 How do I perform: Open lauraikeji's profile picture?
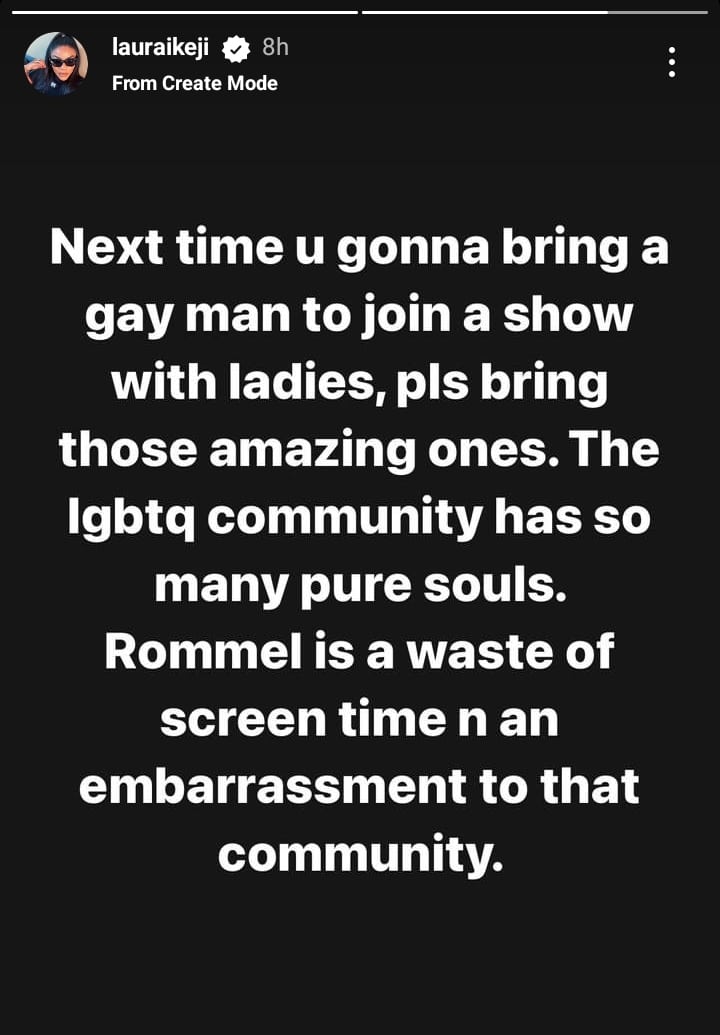(56, 63)
